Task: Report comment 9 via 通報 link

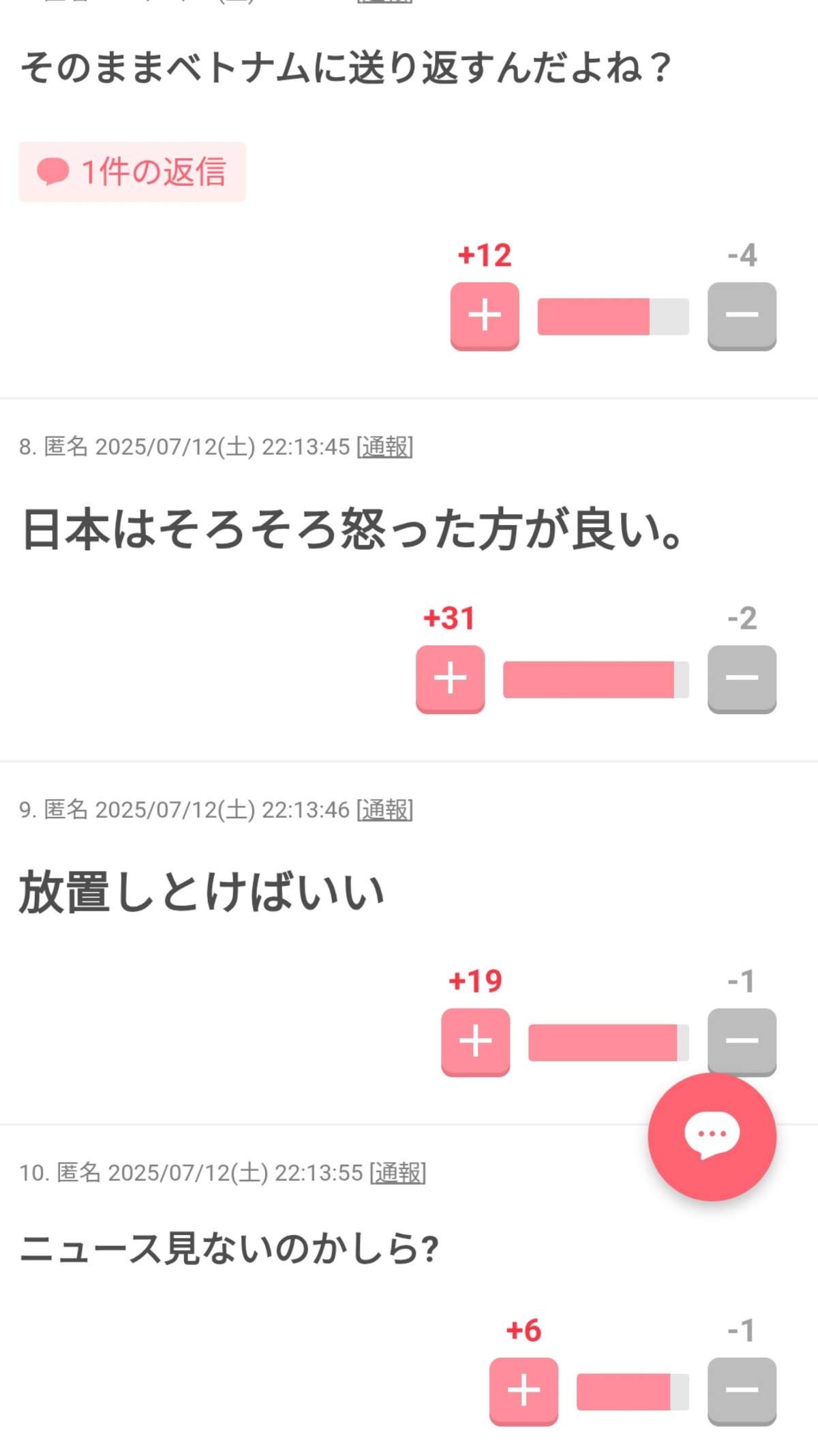Action: tap(385, 809)
